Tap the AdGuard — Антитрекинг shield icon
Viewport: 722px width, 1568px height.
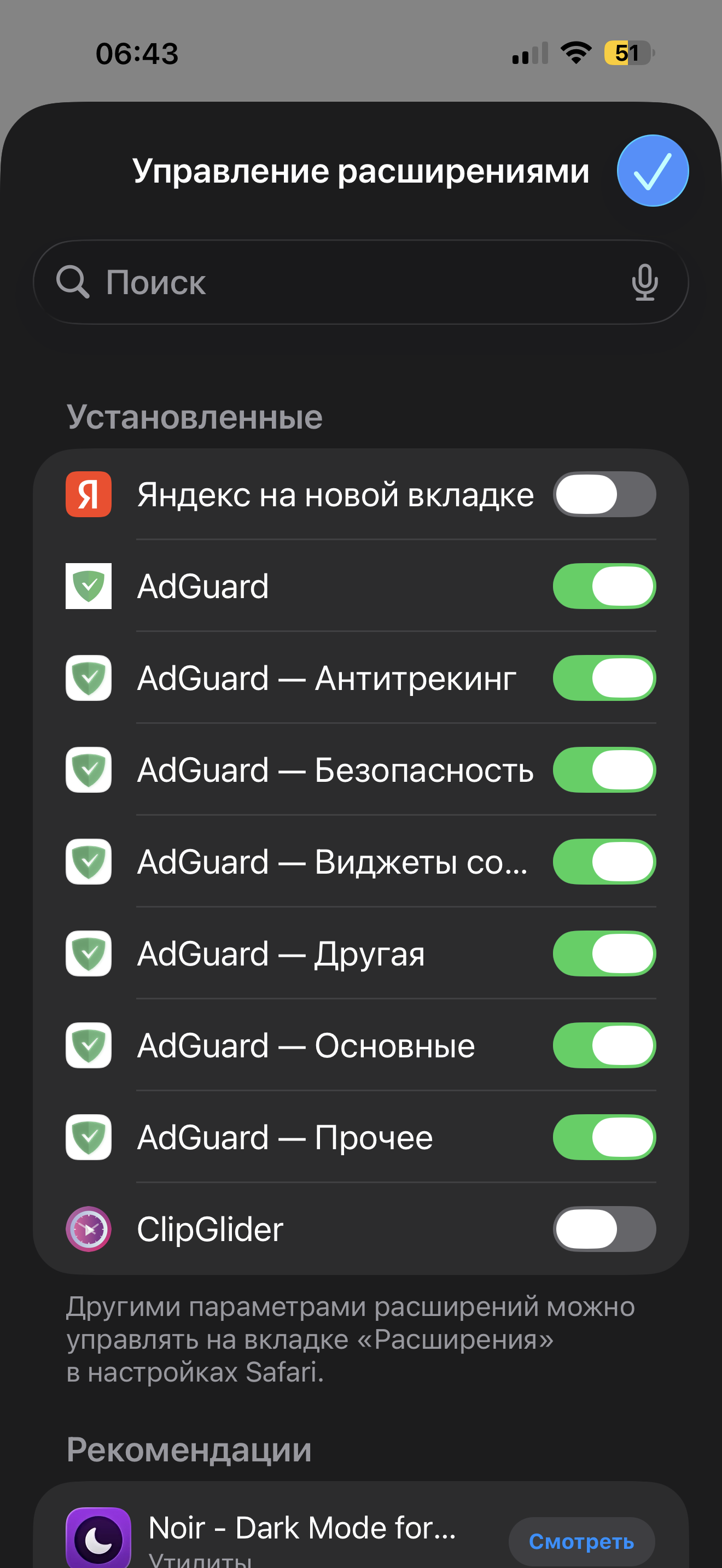(88, 678)
